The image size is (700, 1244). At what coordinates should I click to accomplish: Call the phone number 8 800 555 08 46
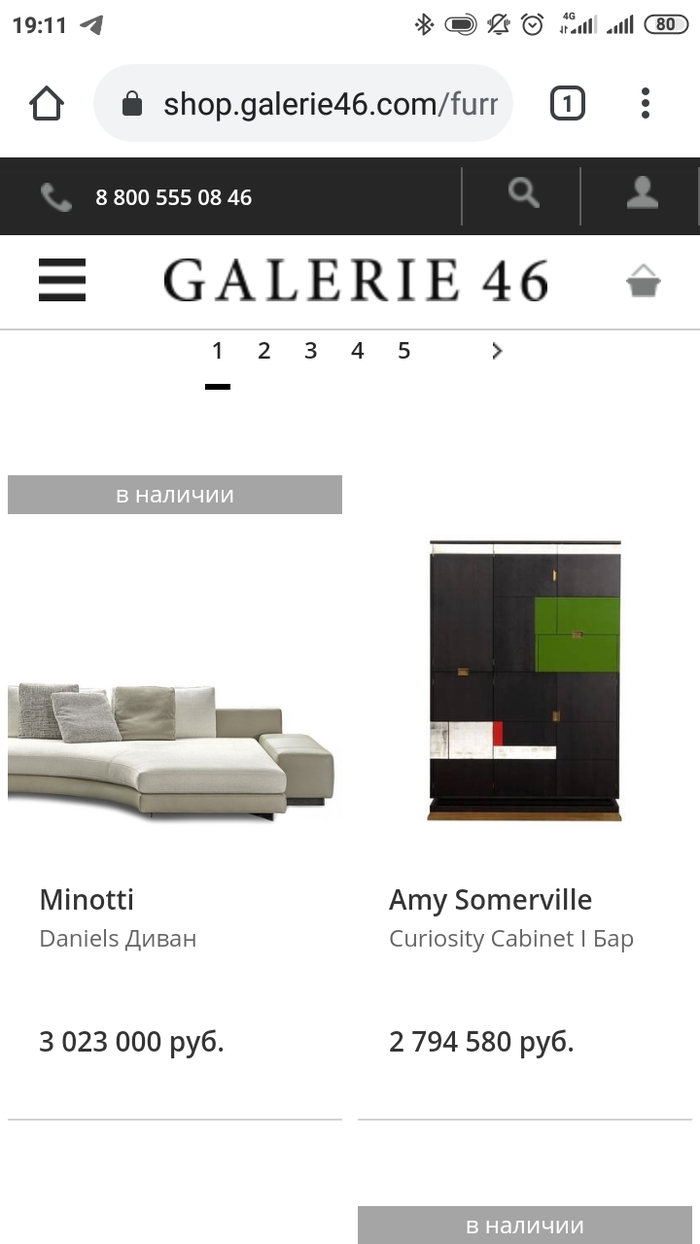coord(172,197)
